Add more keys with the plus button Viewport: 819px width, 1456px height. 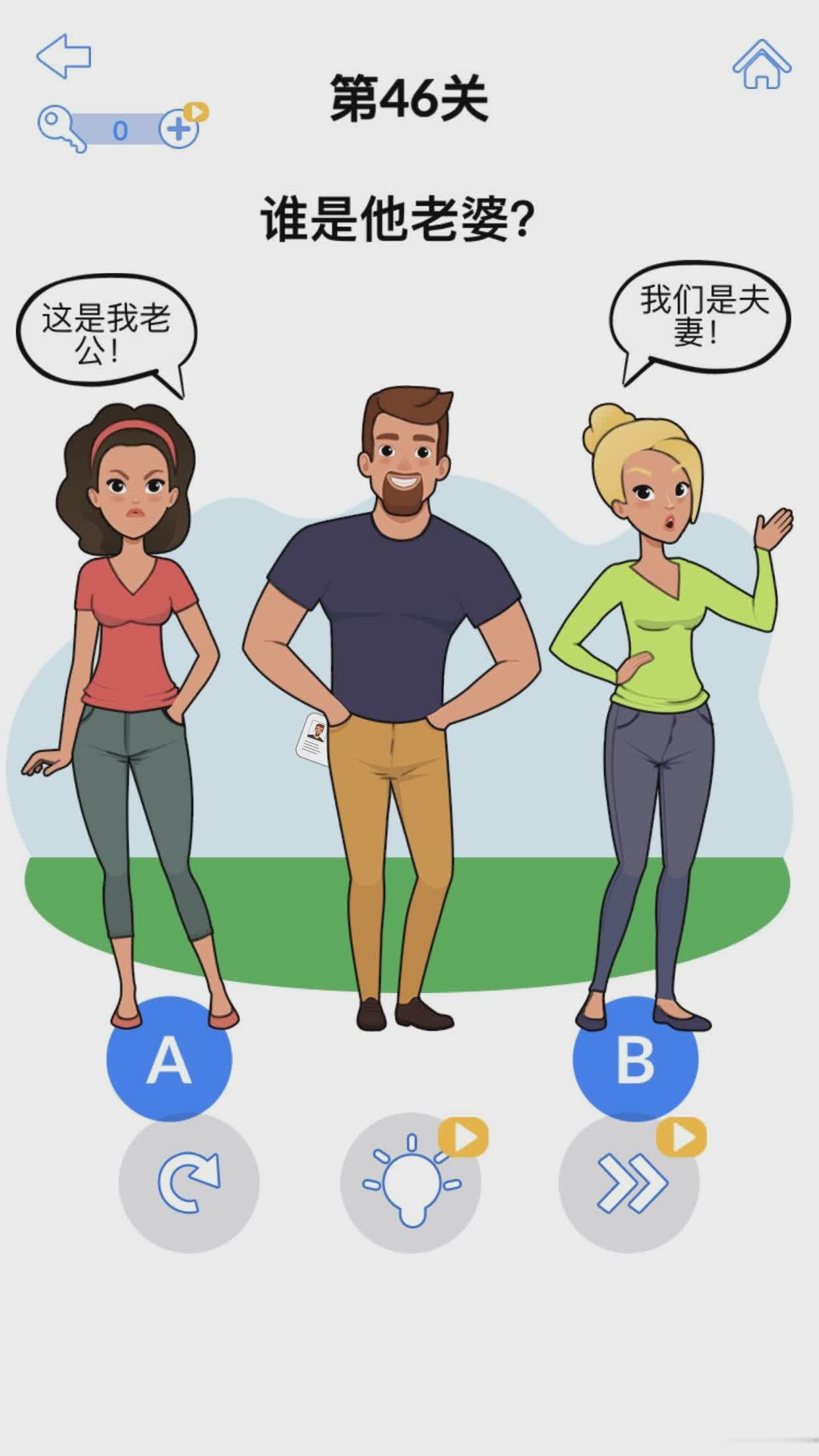(x=179, y=129)
